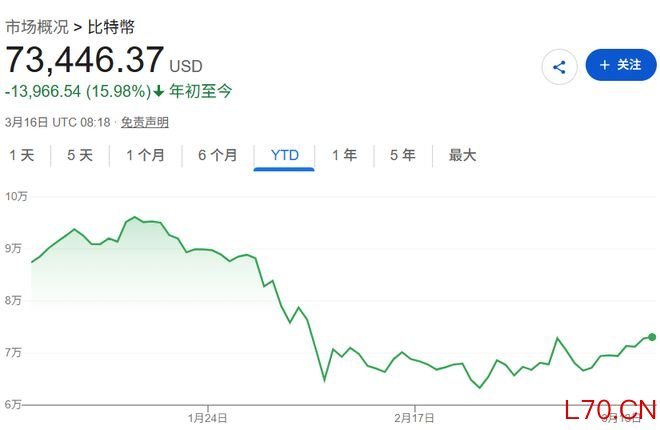The height and width of the screenshot is (430, 660).
Task: Select the YTD range tab
Action: pyautogui.click(x=284, y=155)
